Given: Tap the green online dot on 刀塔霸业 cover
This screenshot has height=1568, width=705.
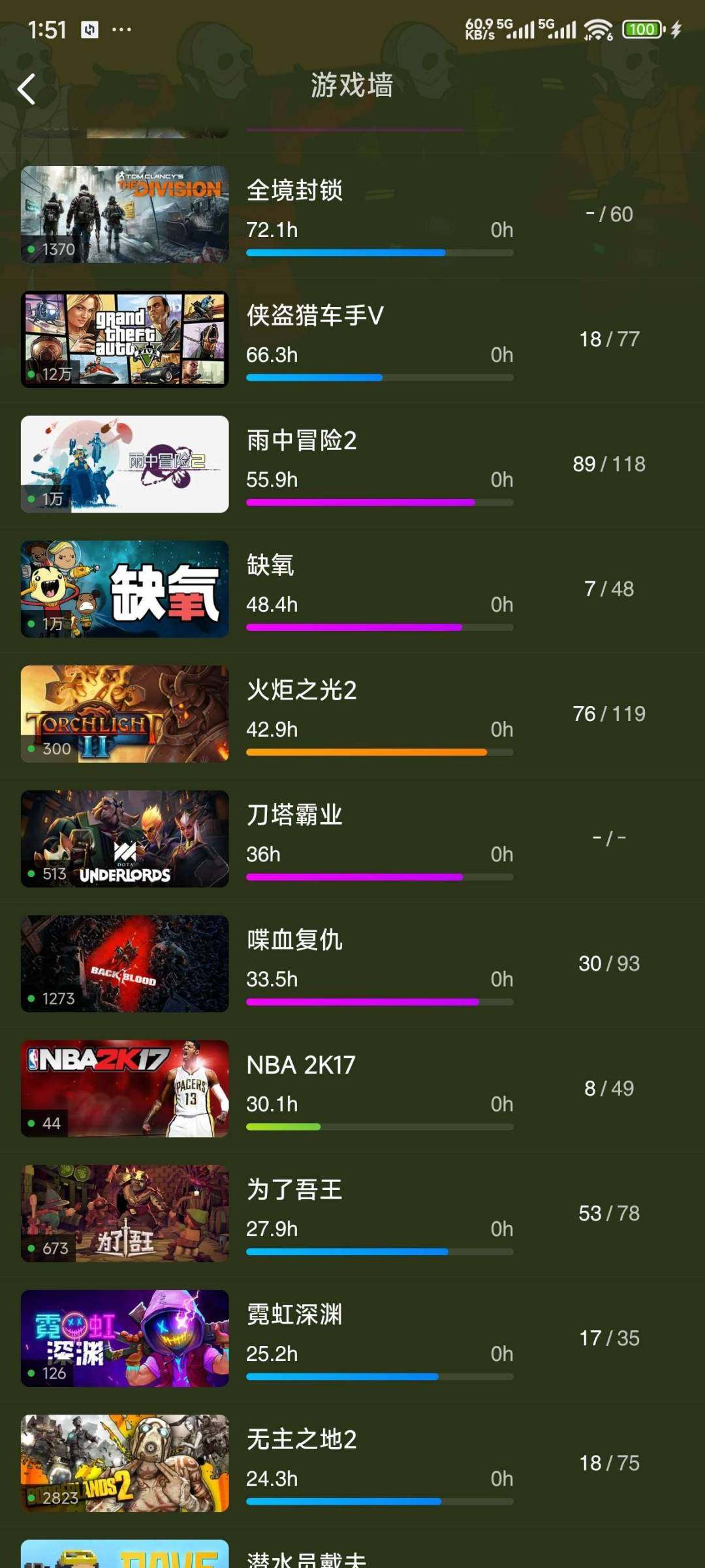Looking at the screenshot, I should coord(32,872).
